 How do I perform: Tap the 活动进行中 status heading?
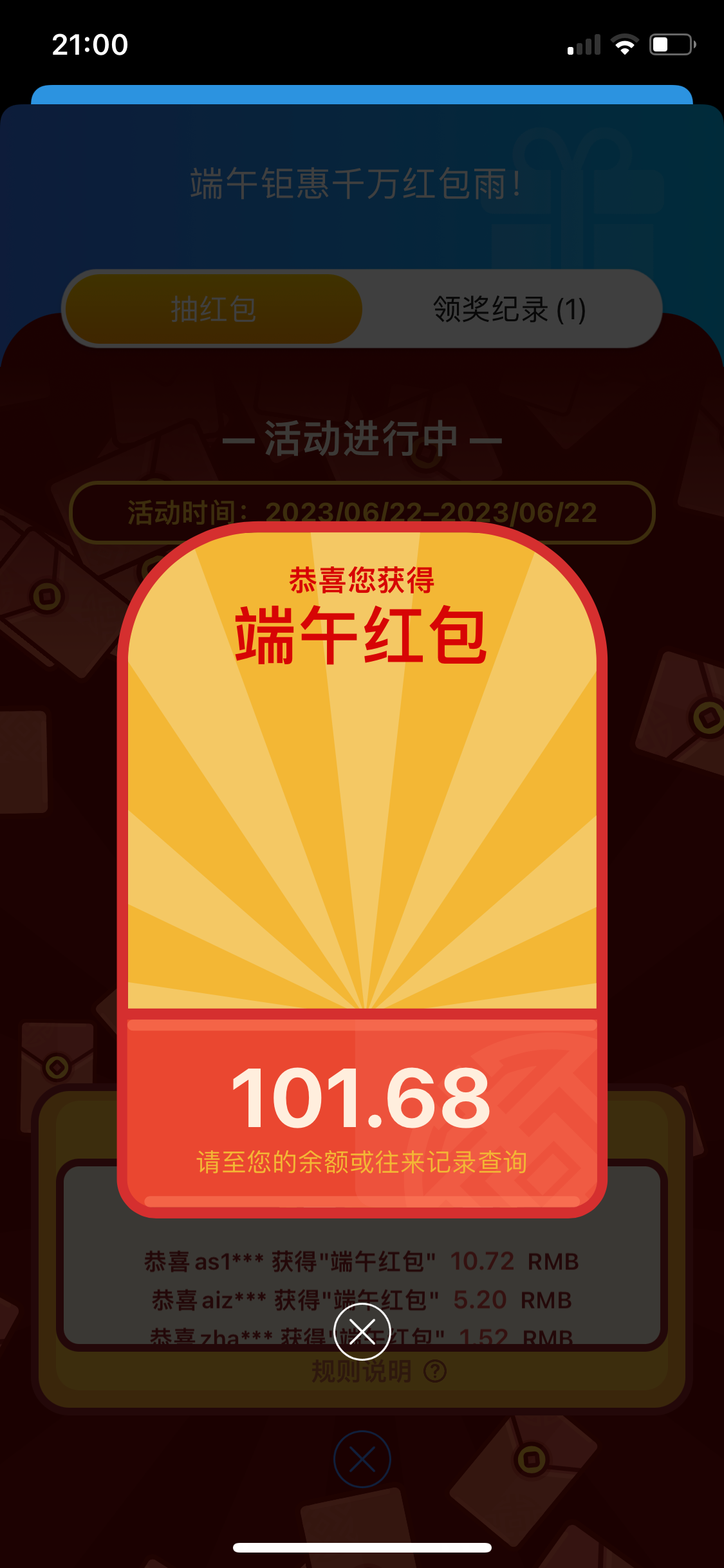coord(362,440)
